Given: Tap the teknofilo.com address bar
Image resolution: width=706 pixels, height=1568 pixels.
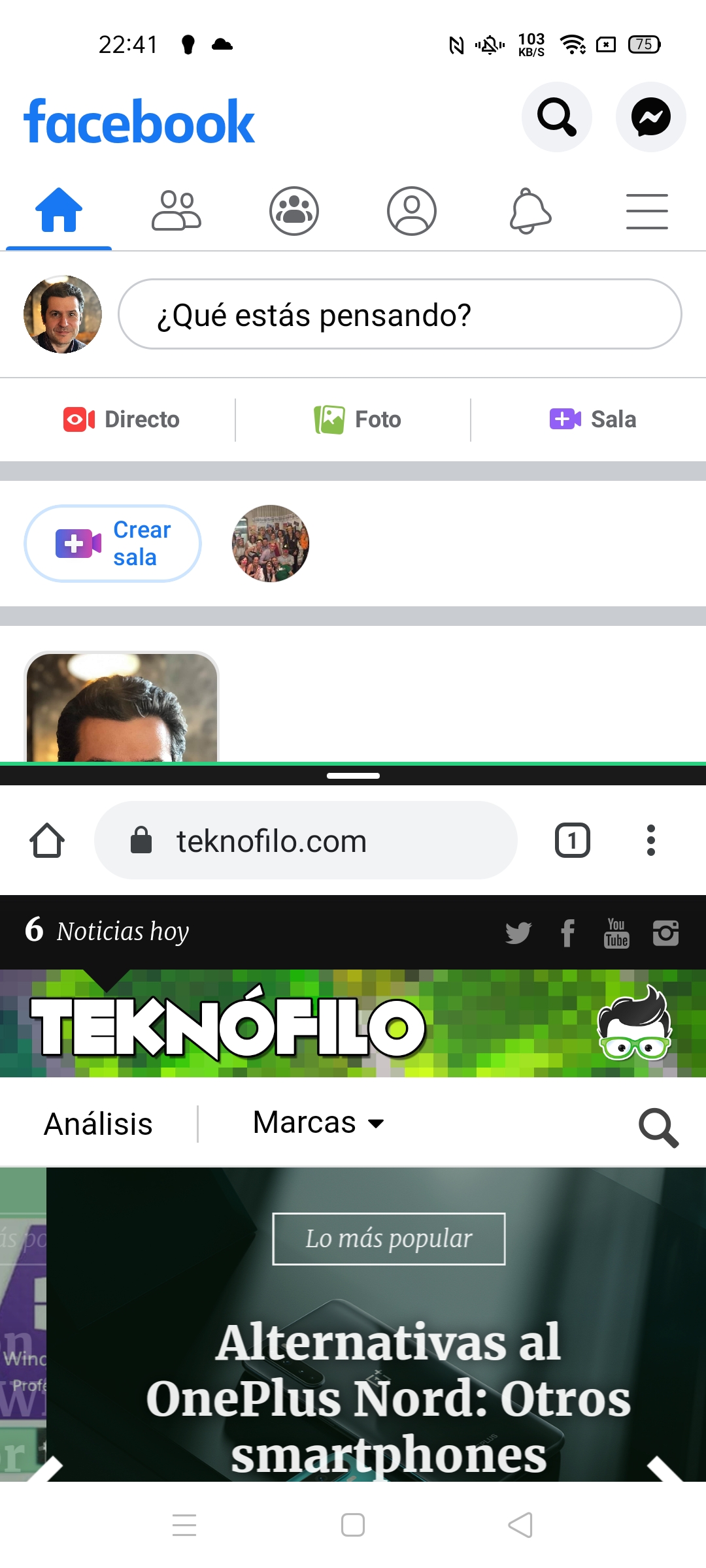Looking at the screenshot, I should (306, 840).
